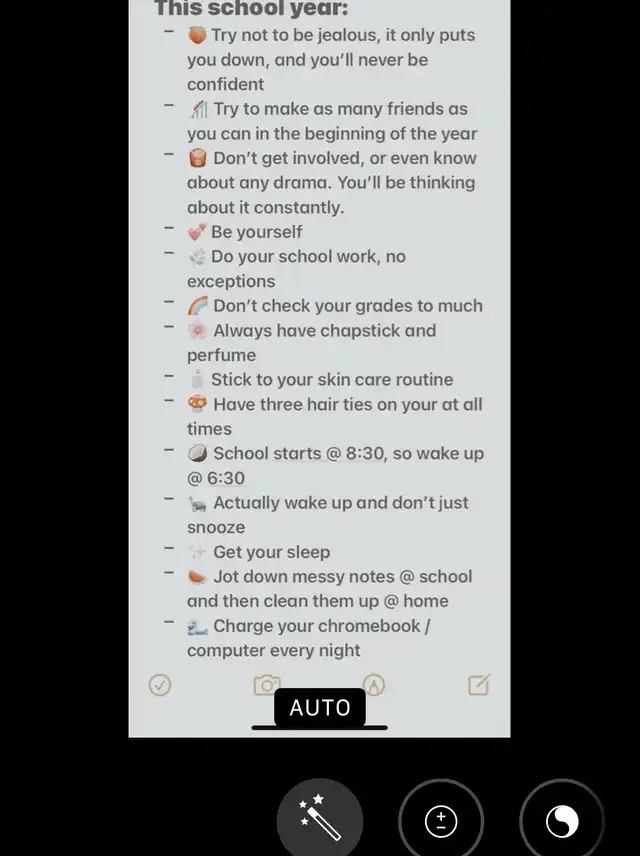This screenshot has height=856, width=640.
Task: Select the exposure adjustment dial
Action: click(441, 821)
